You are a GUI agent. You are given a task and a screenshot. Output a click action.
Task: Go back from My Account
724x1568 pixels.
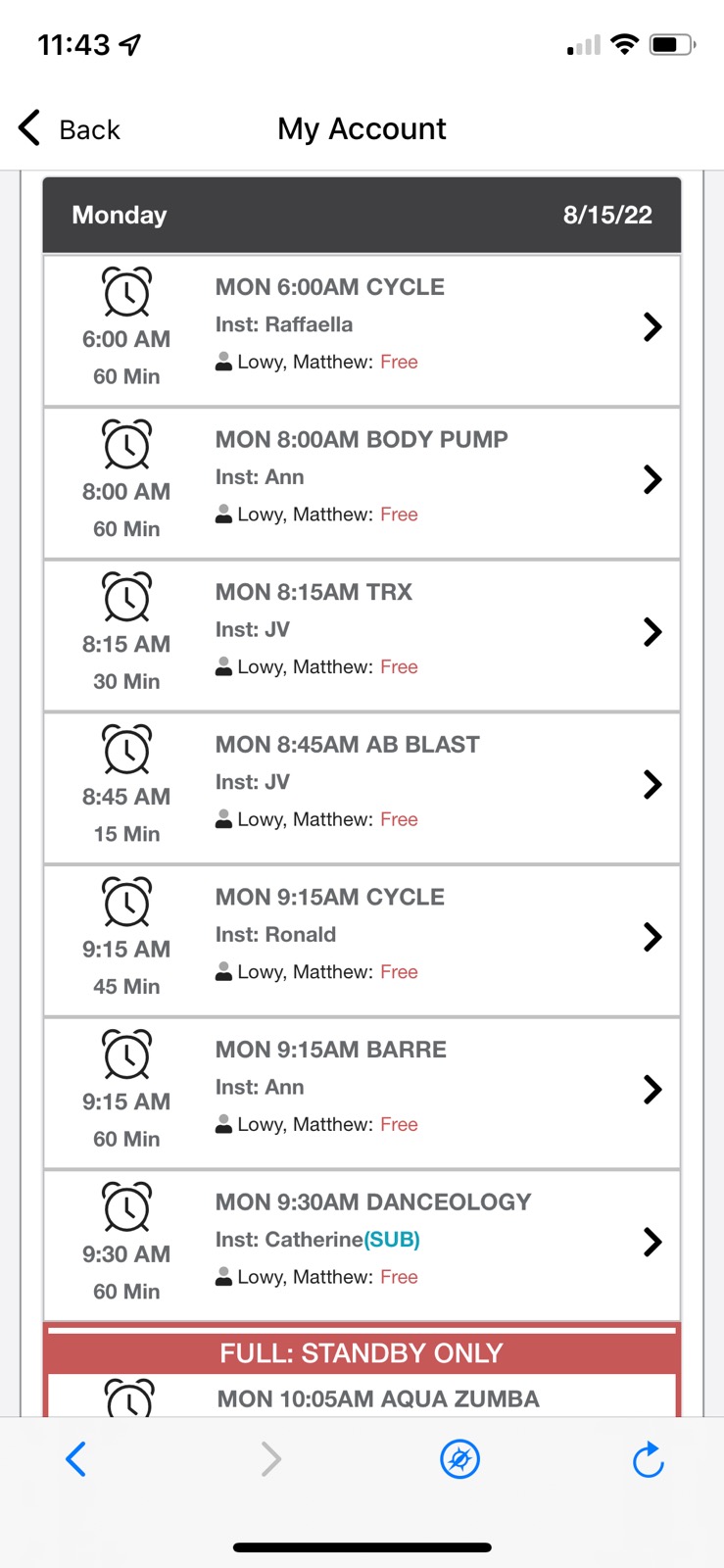click(69, 128)
